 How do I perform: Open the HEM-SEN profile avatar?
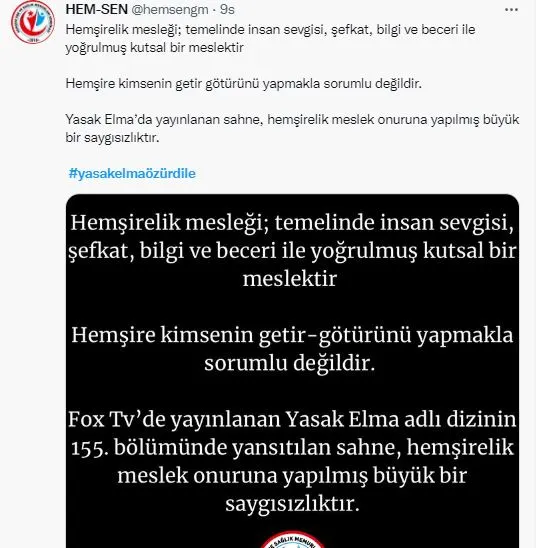(33, 22)
